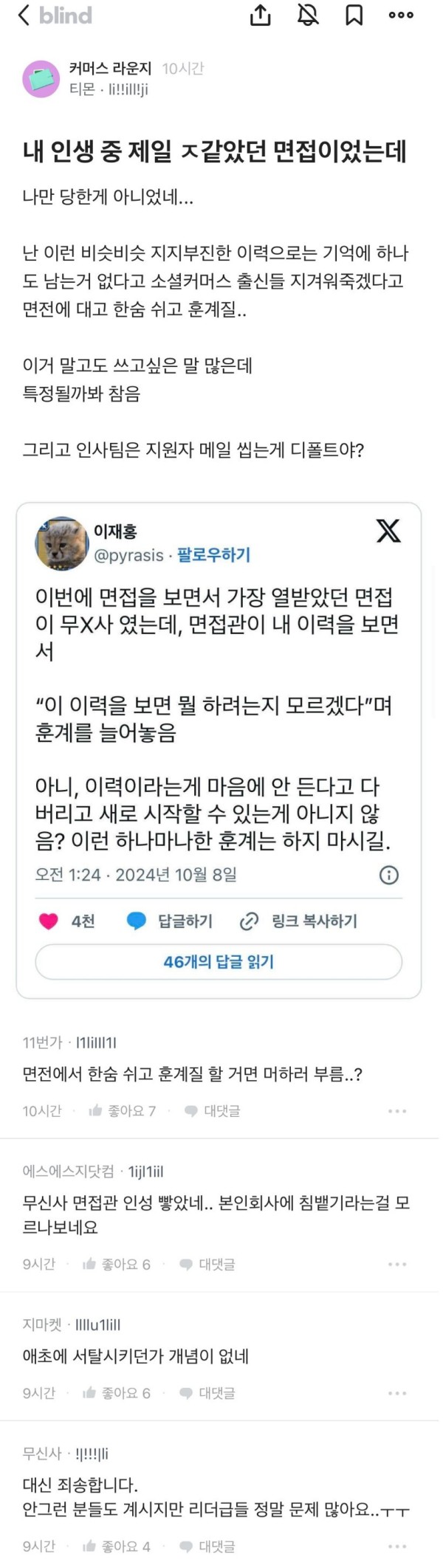Reply to the 에스에스지닷컴 comment
The height and width of the screenshot is (1568, 443).
tap(208, 1264)
